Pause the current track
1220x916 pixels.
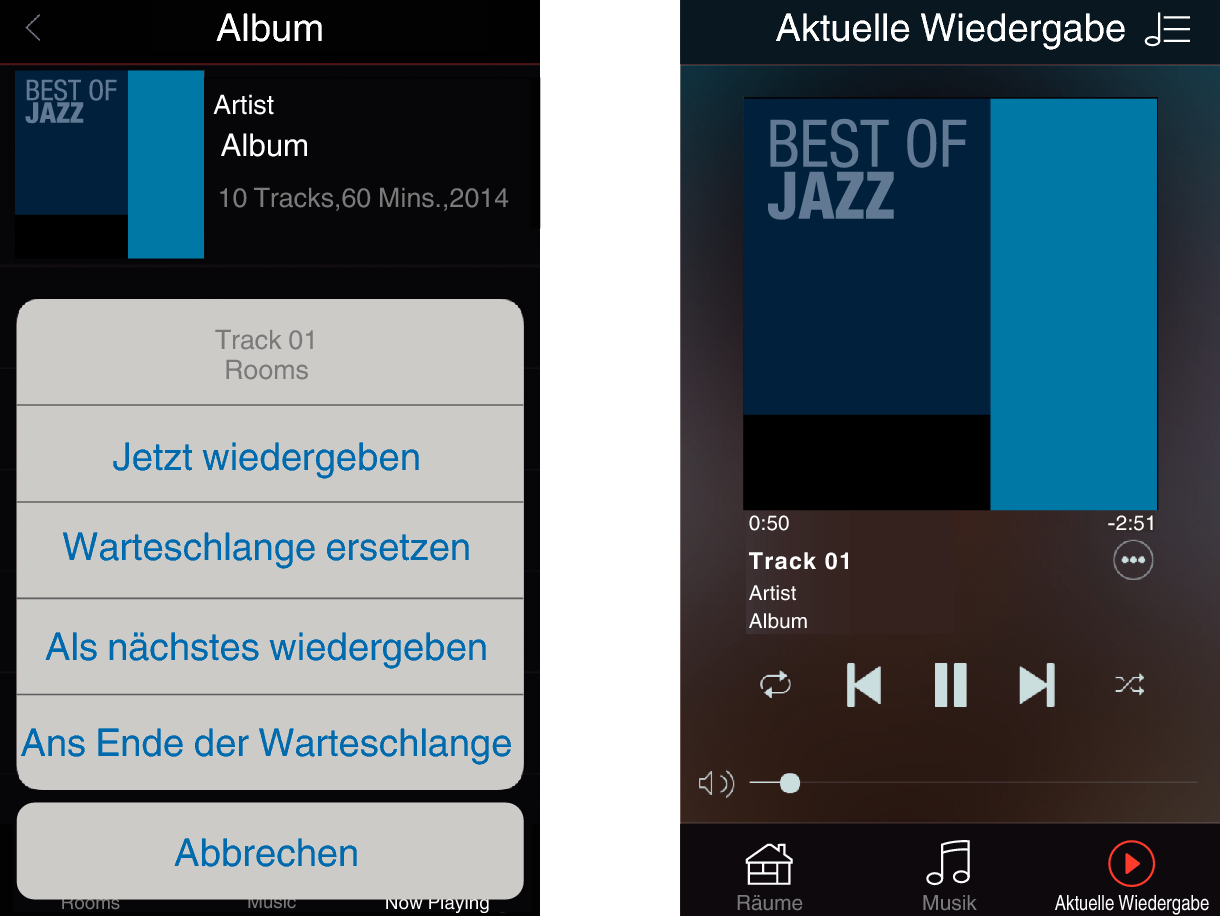tap(950, 685)
